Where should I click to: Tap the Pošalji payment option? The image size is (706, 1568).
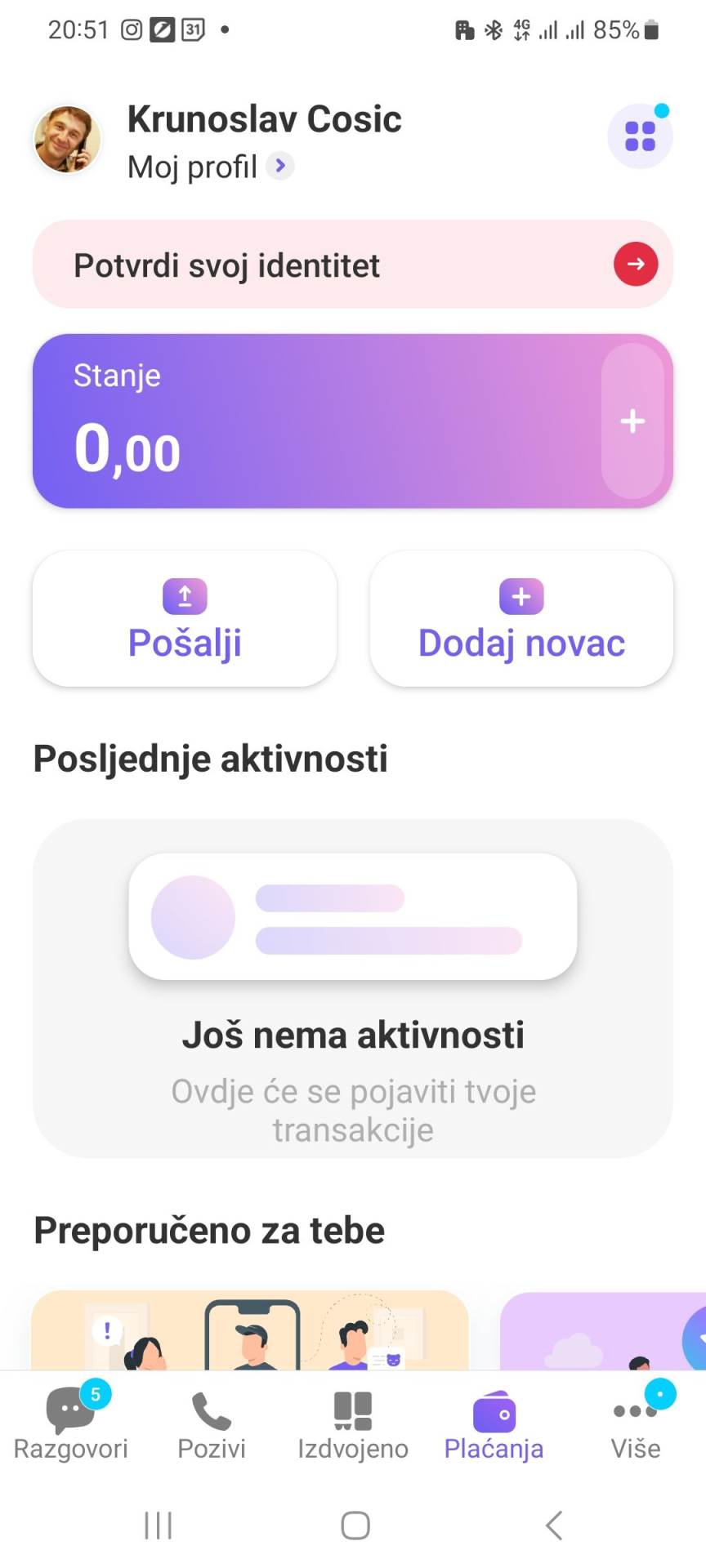184,619
